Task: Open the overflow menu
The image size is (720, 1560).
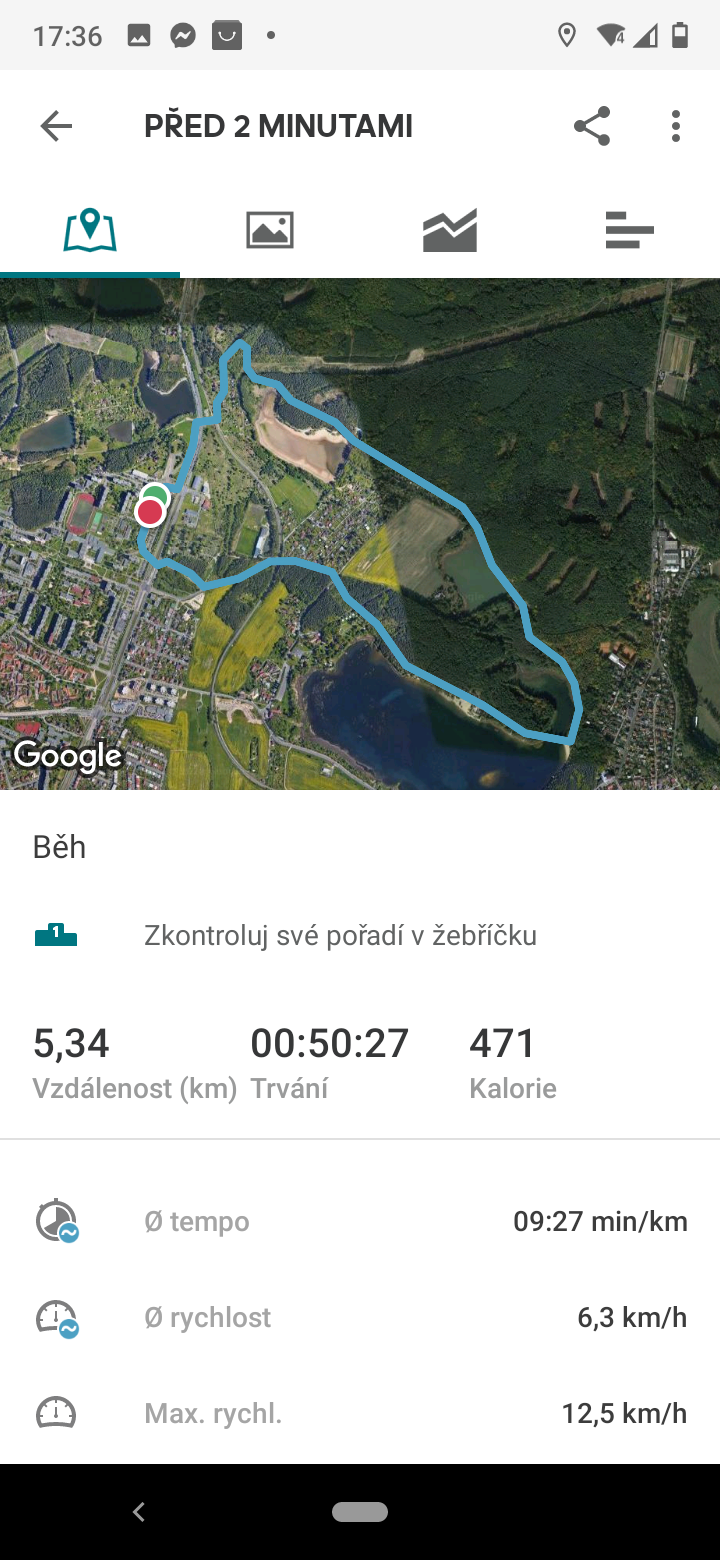Action: [x=676, y=126]
